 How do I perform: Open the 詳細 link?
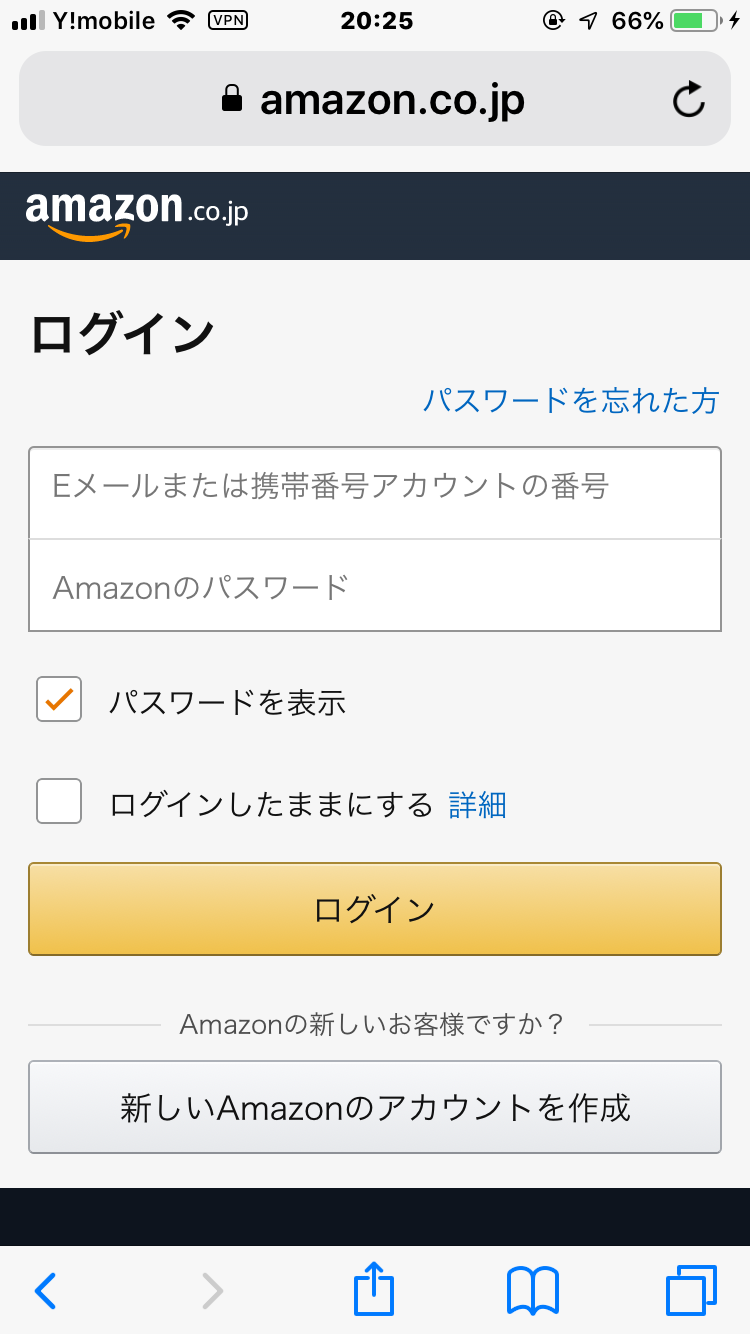click(x=478, y=804)
